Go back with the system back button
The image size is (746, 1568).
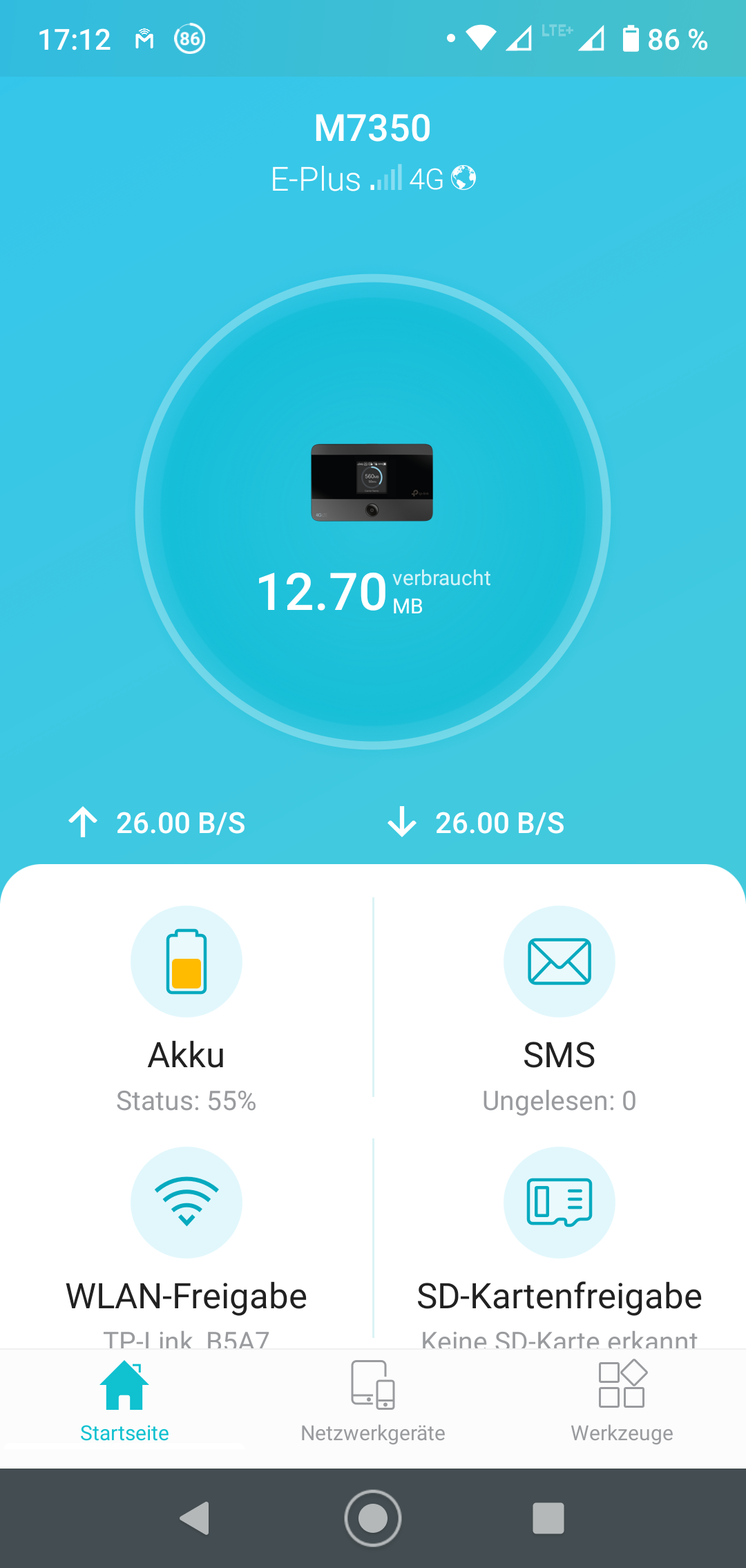pyautogui.click(x=195, y=1518)
